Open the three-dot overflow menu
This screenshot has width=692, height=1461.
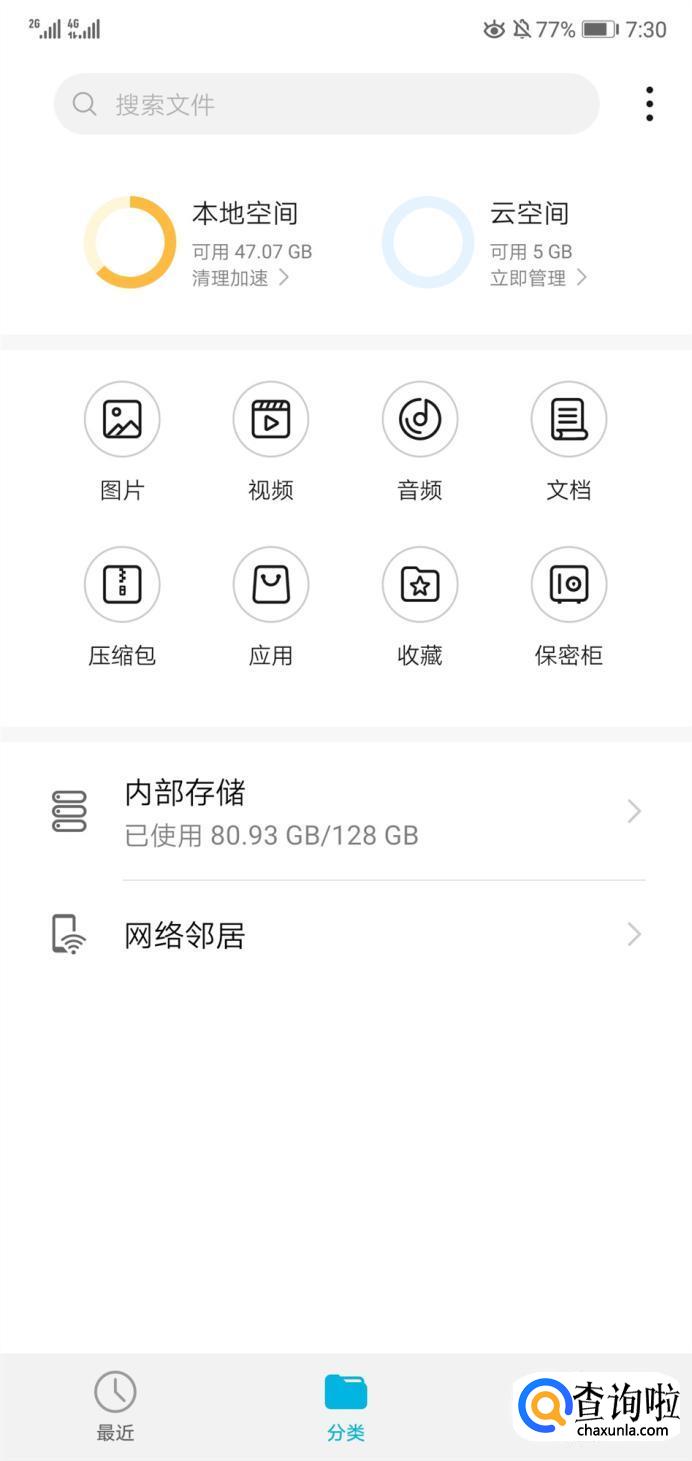[650, 104]
